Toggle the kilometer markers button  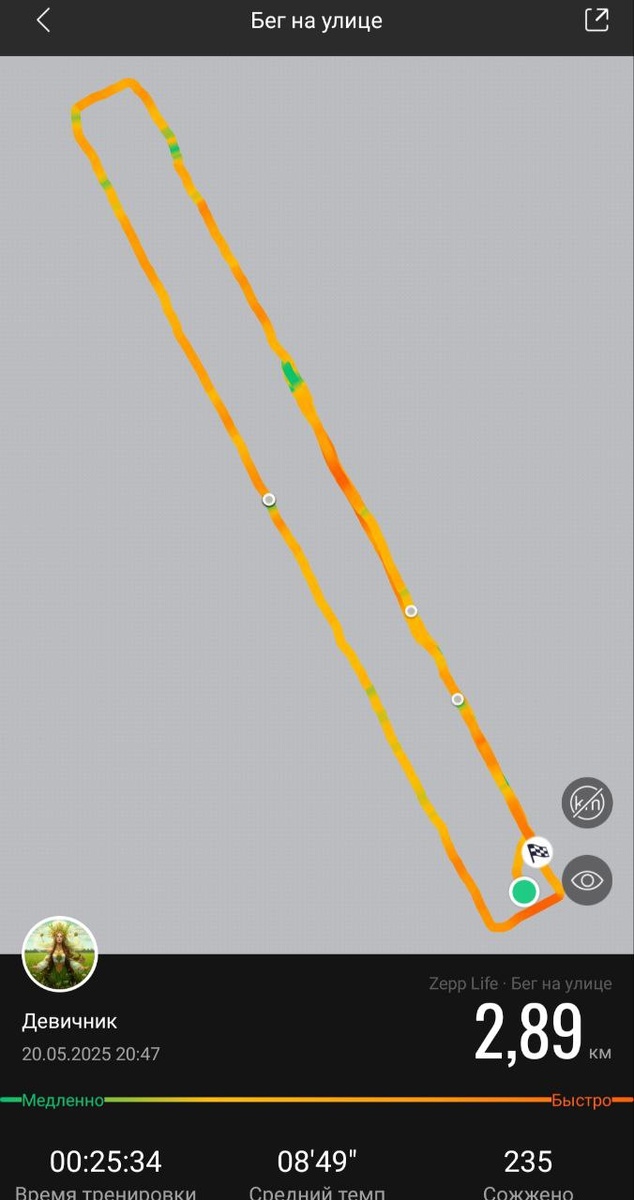pos(587,802)
